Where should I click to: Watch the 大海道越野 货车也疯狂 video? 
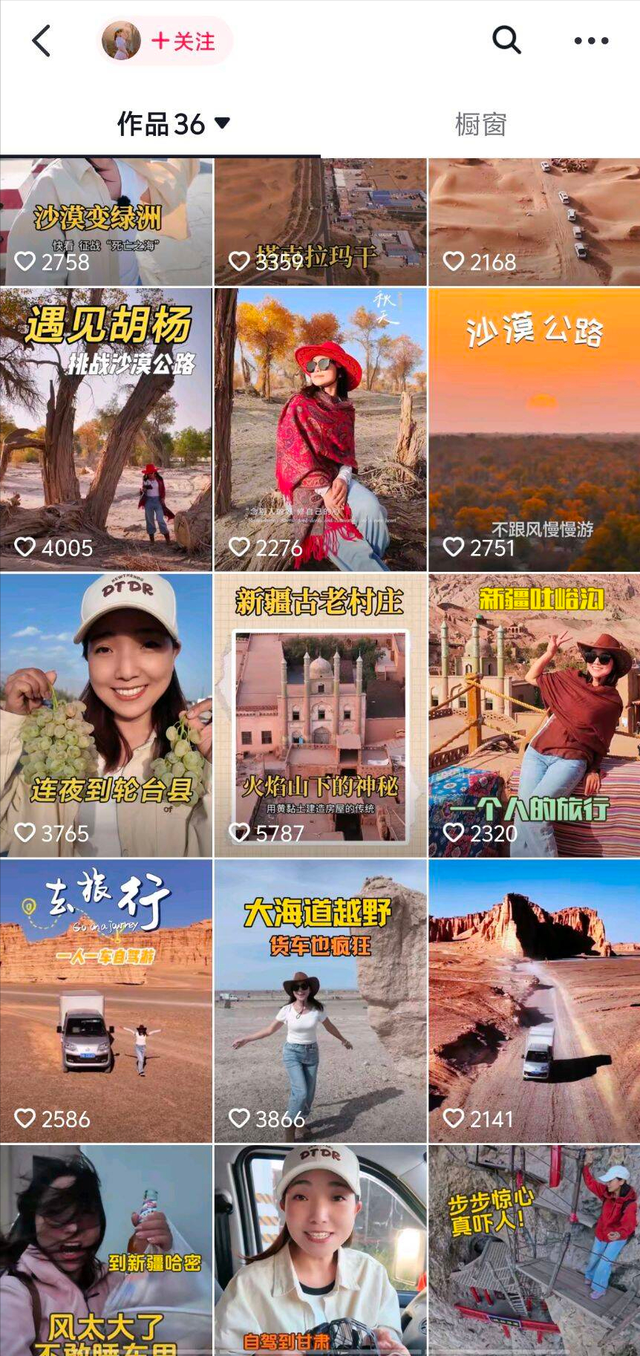(x=320, y=1000)
